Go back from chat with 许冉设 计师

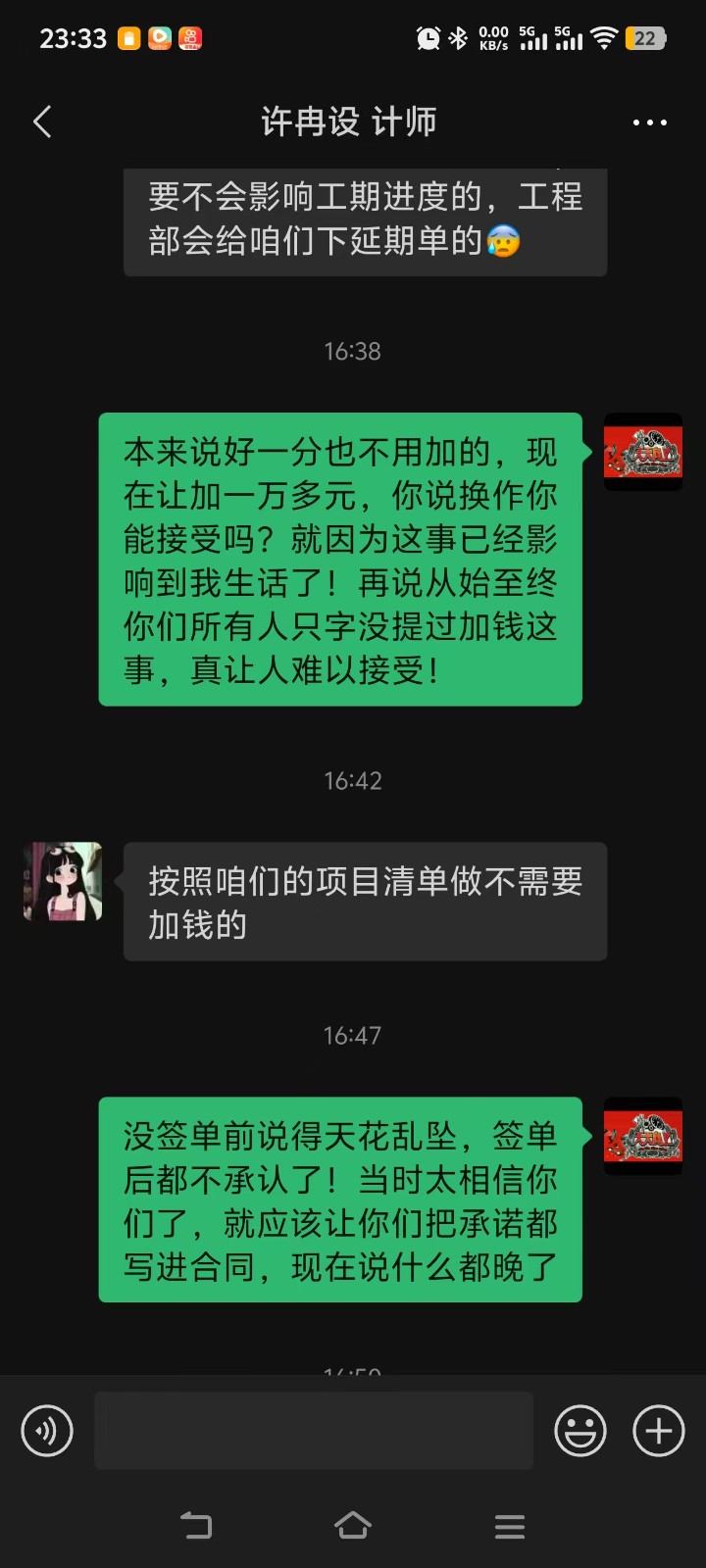[x=42, y=122]
